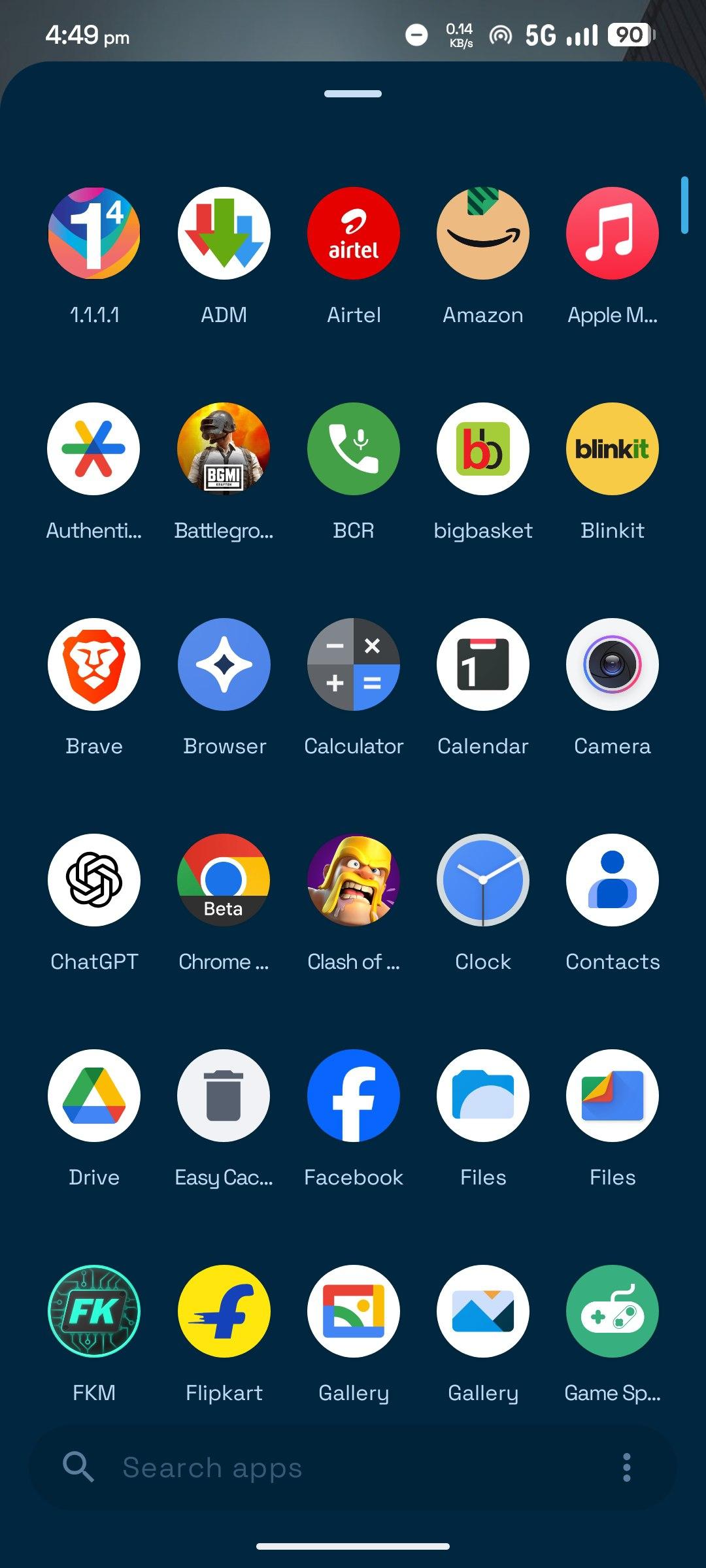706x1568 pixels.
Task: Launch Blinkit
Action: [x=612, y=449]
